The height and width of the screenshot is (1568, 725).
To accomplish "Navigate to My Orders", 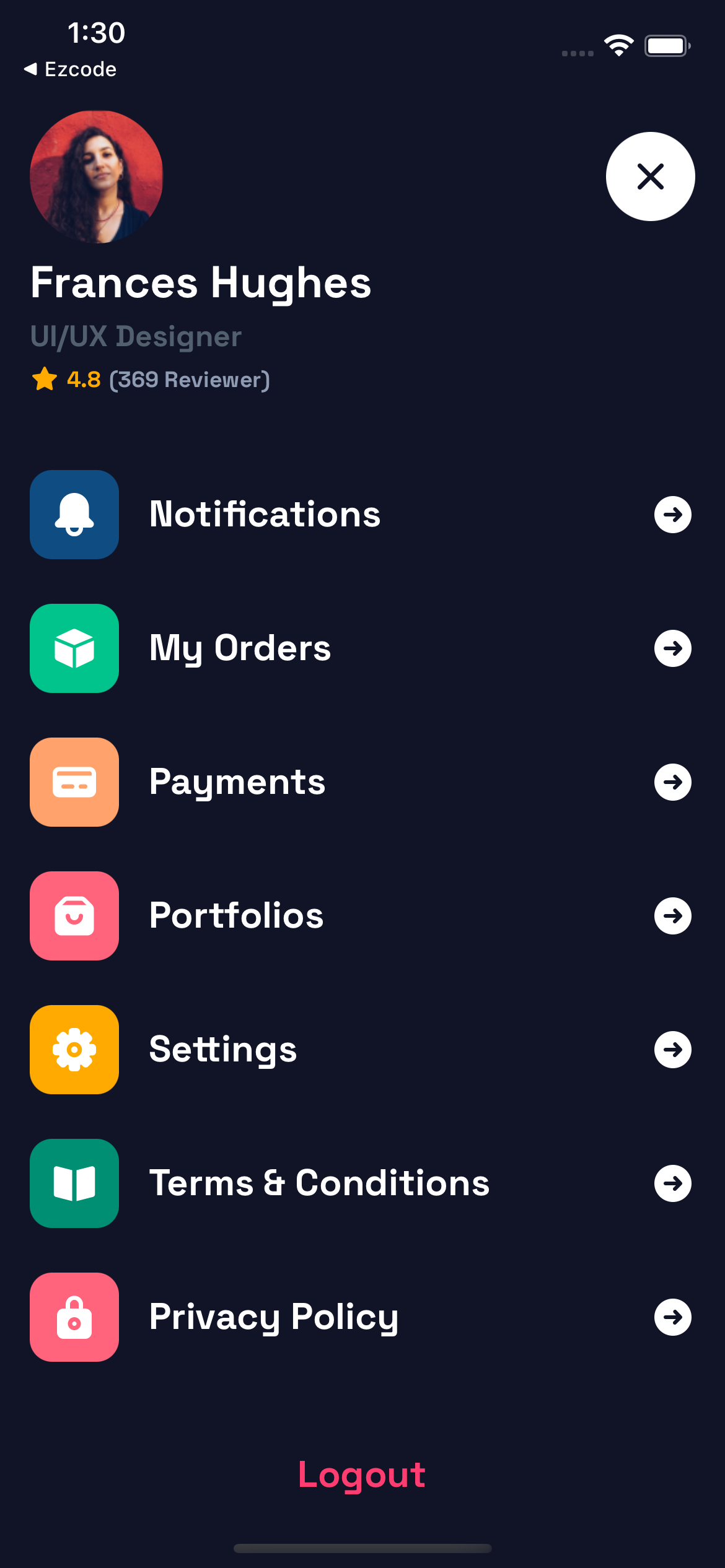I will [240, 648].
